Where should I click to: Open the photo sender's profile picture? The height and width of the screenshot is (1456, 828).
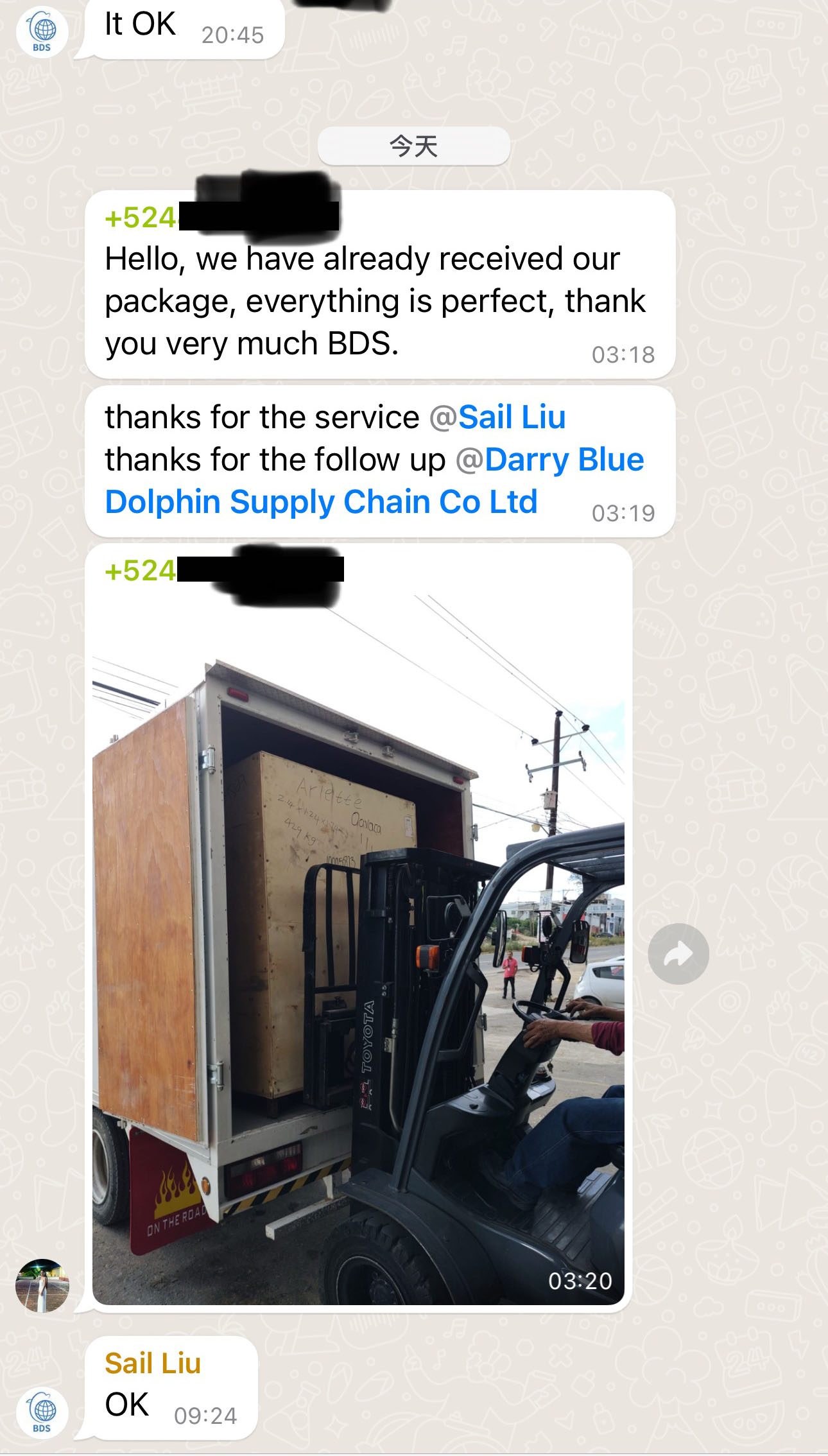point(42,1285)
